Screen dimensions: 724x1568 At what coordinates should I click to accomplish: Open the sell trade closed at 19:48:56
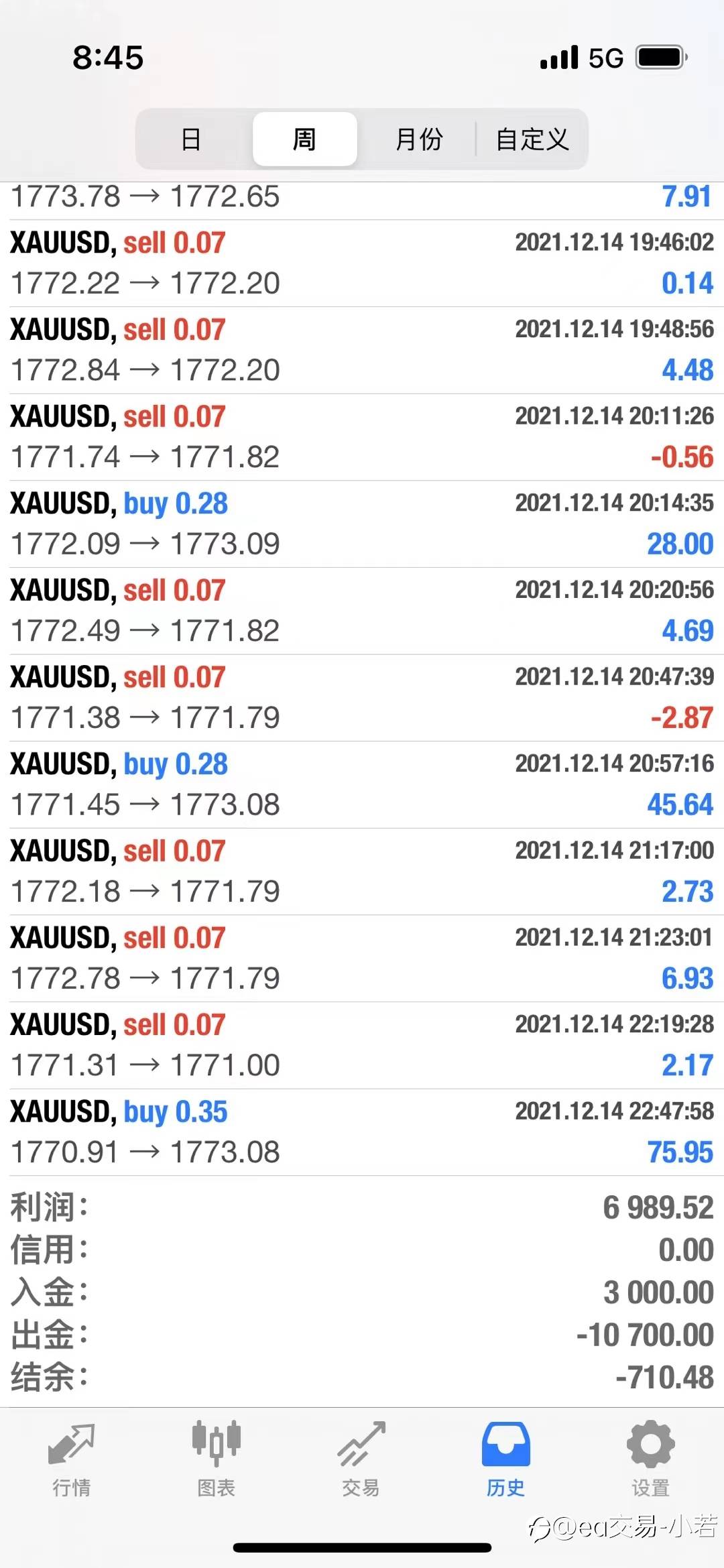click(362, 350)
